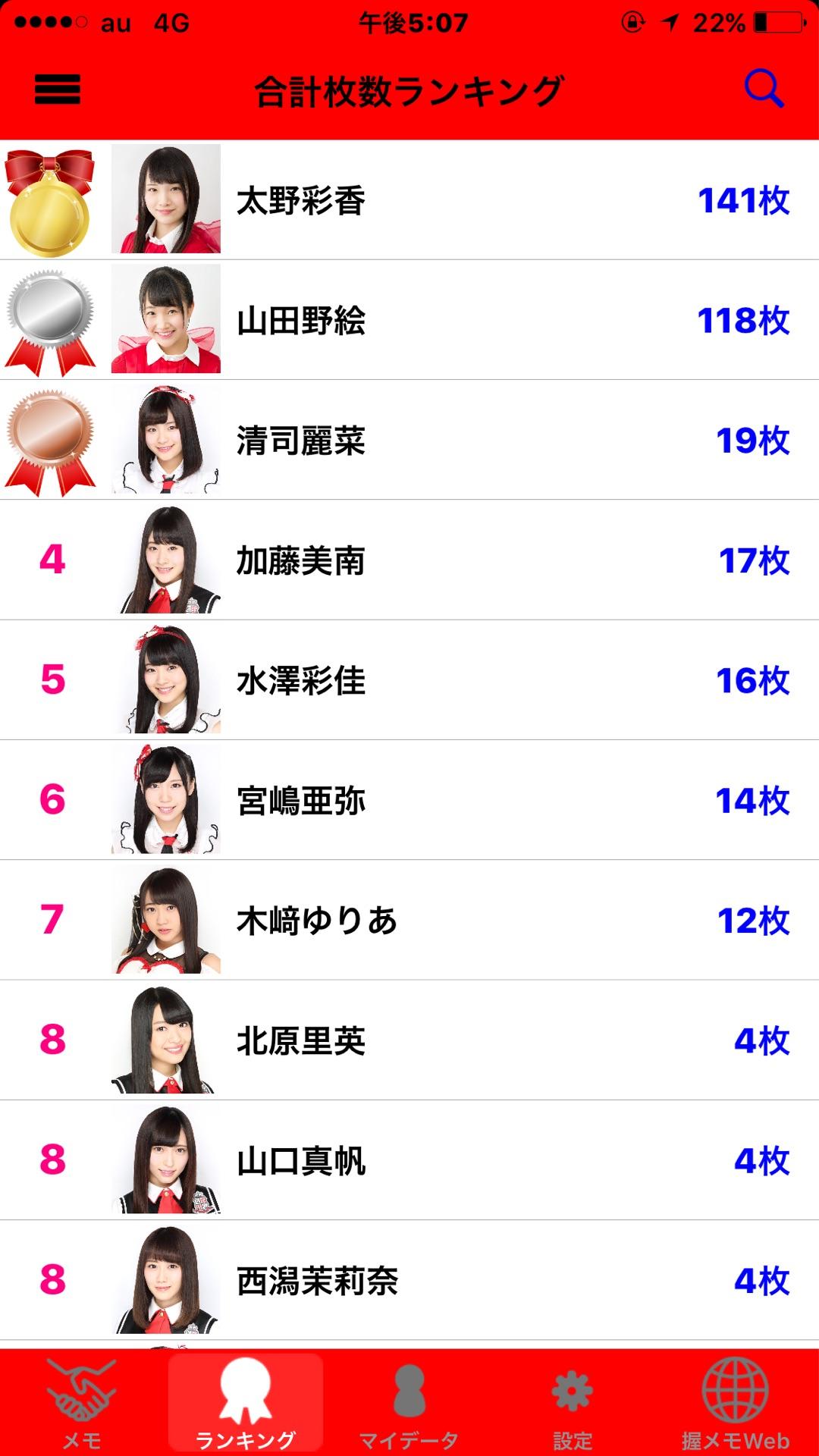Viewport: 819px width, 1456px height.
Task: Open 山口真帆 ranking row
Action: click(409, 1160)
